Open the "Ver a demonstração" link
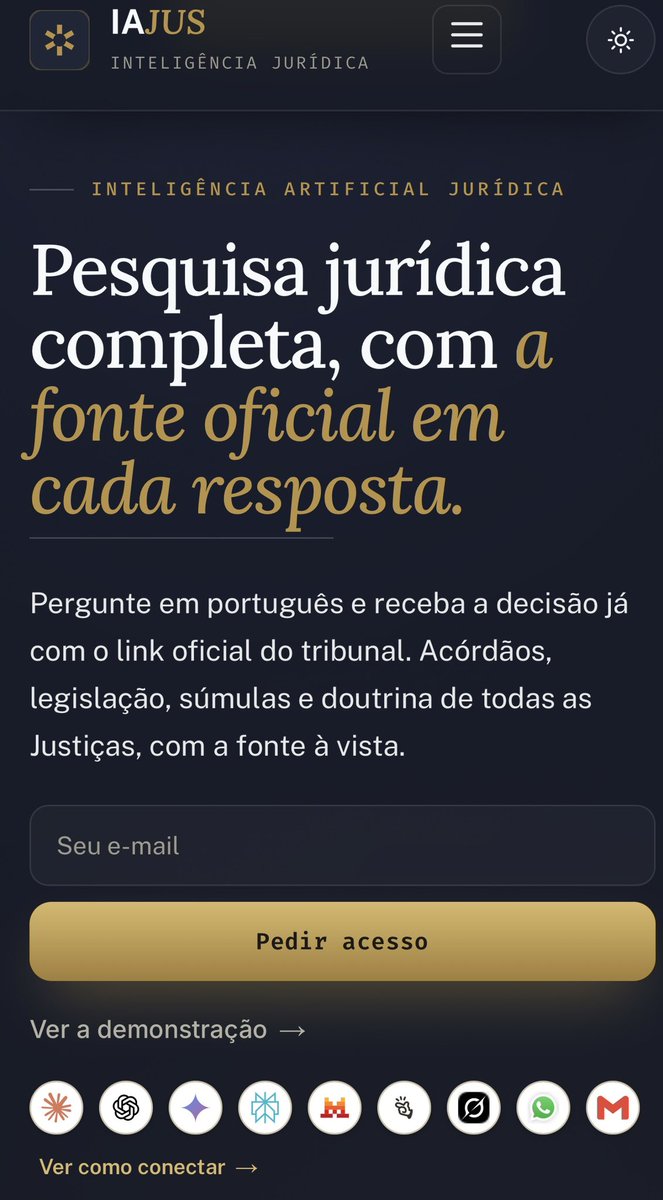Viewport: 663px width, 1200px height. 168,1029
